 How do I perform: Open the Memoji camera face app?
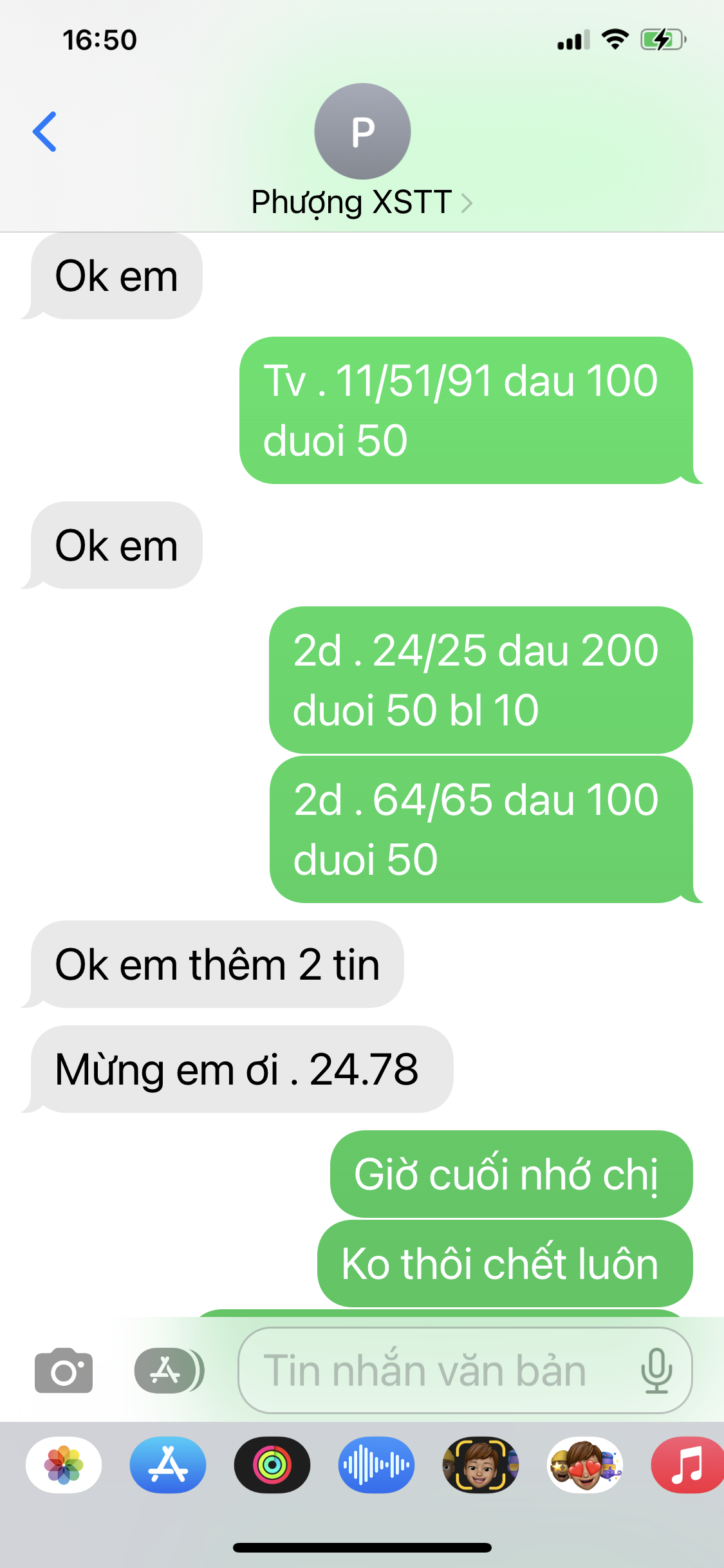481,1465
